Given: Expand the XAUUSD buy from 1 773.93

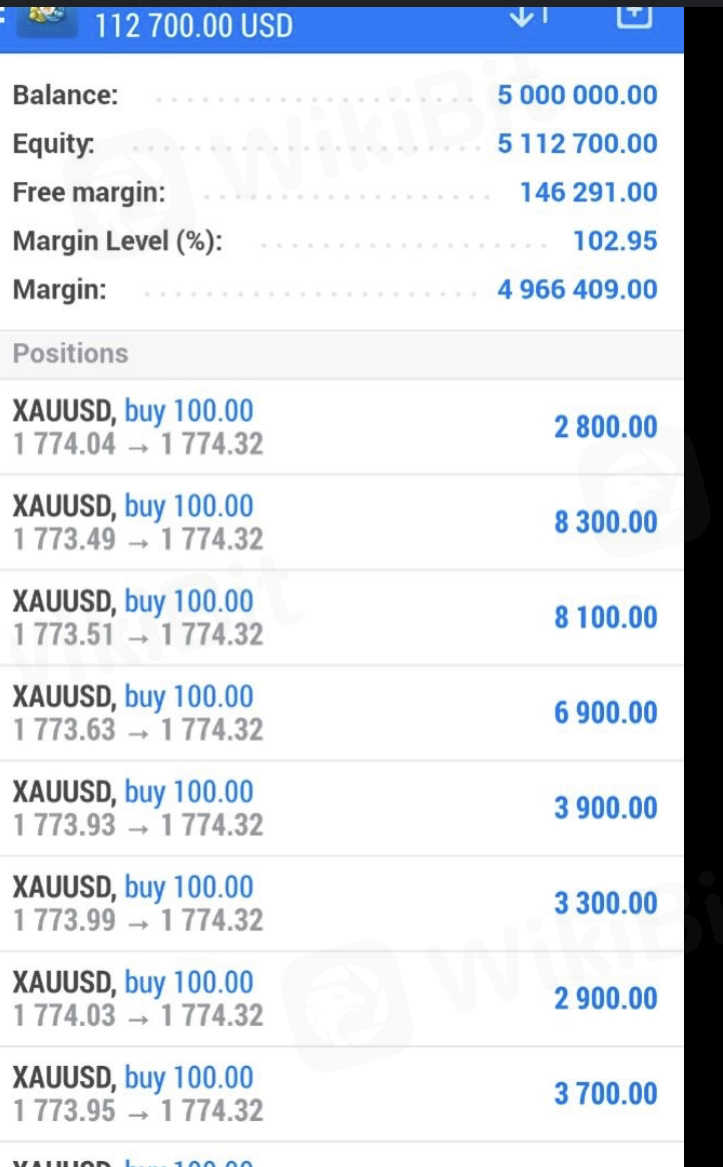Looking at the screenshot, I should [340, 808].
